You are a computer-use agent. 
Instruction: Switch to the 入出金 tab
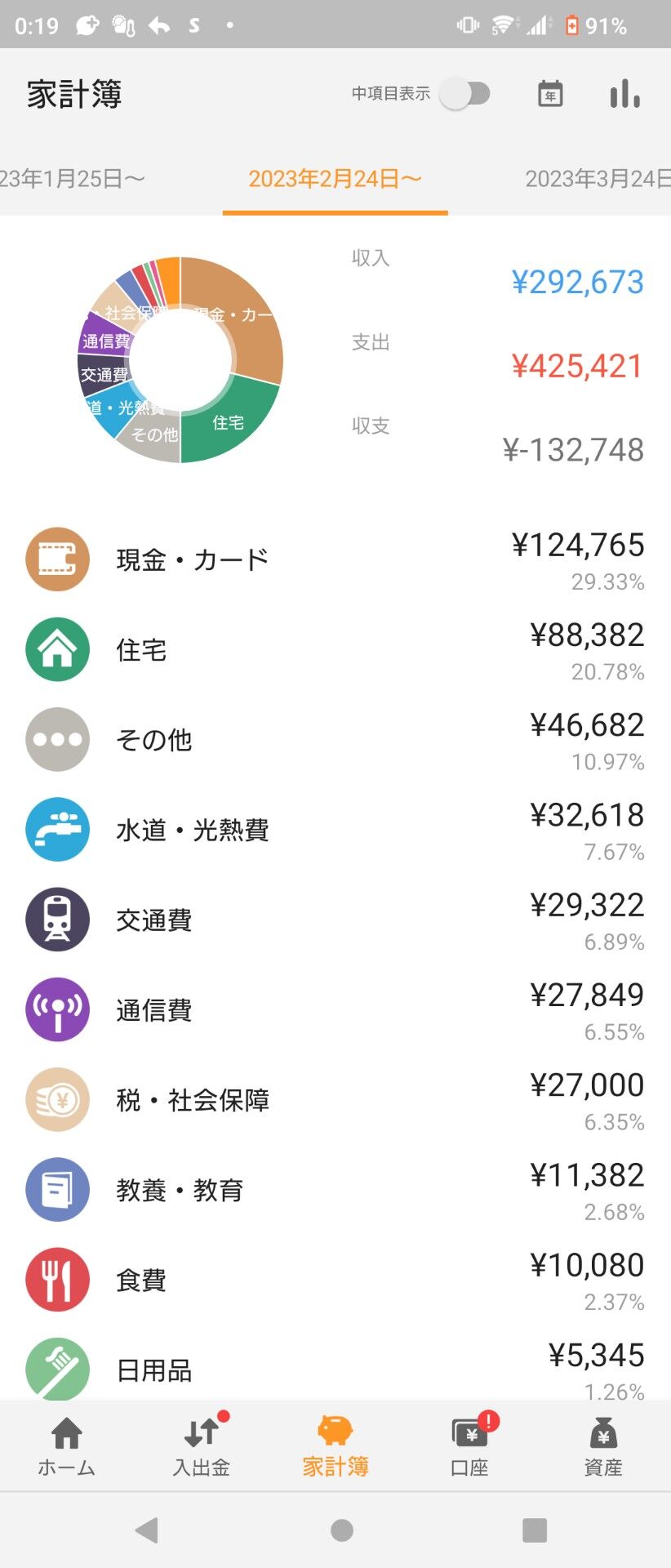201,1445
